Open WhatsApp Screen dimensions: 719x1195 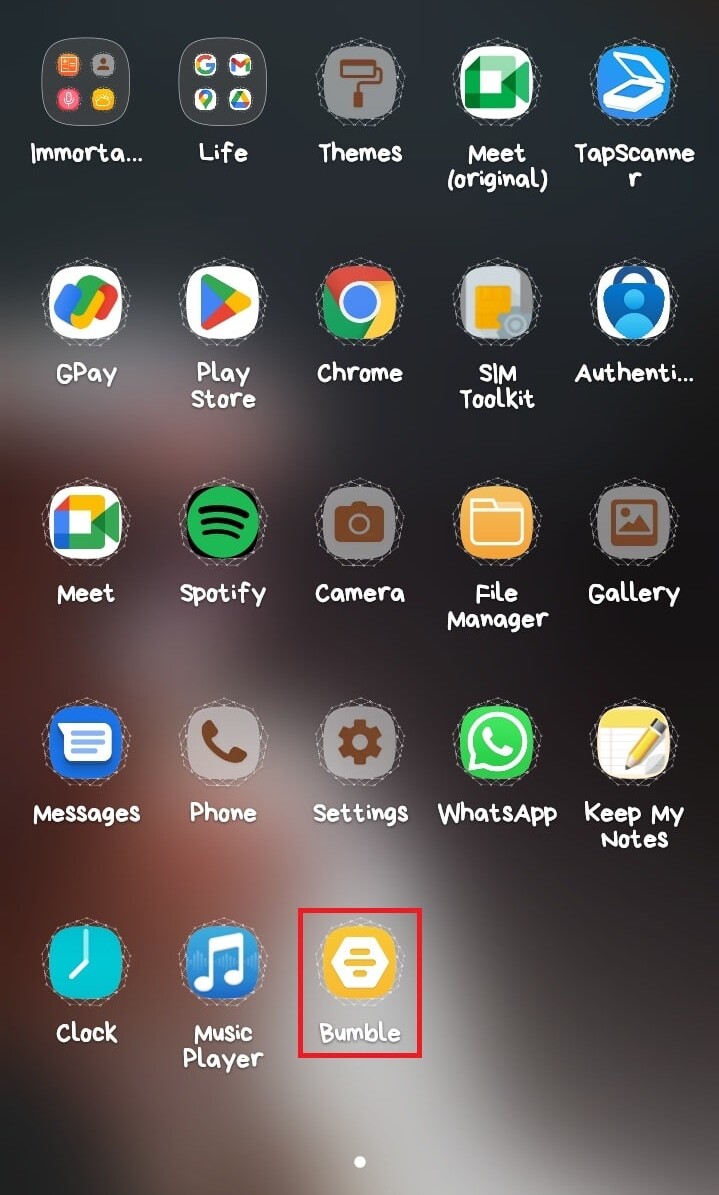pyautogui.click(x=497, y=743)
